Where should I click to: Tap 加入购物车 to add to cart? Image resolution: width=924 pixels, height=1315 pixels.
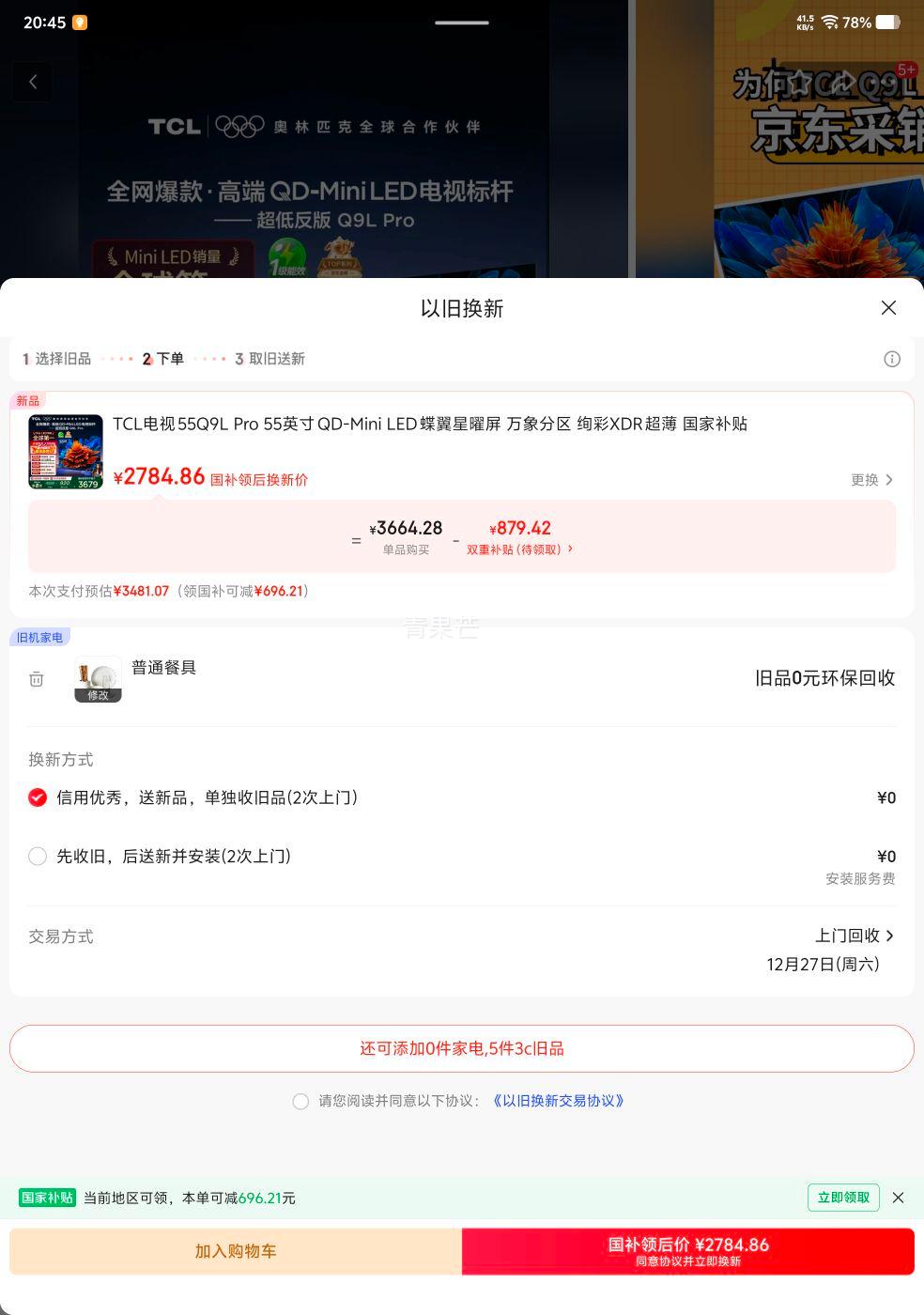point(235,1250)
